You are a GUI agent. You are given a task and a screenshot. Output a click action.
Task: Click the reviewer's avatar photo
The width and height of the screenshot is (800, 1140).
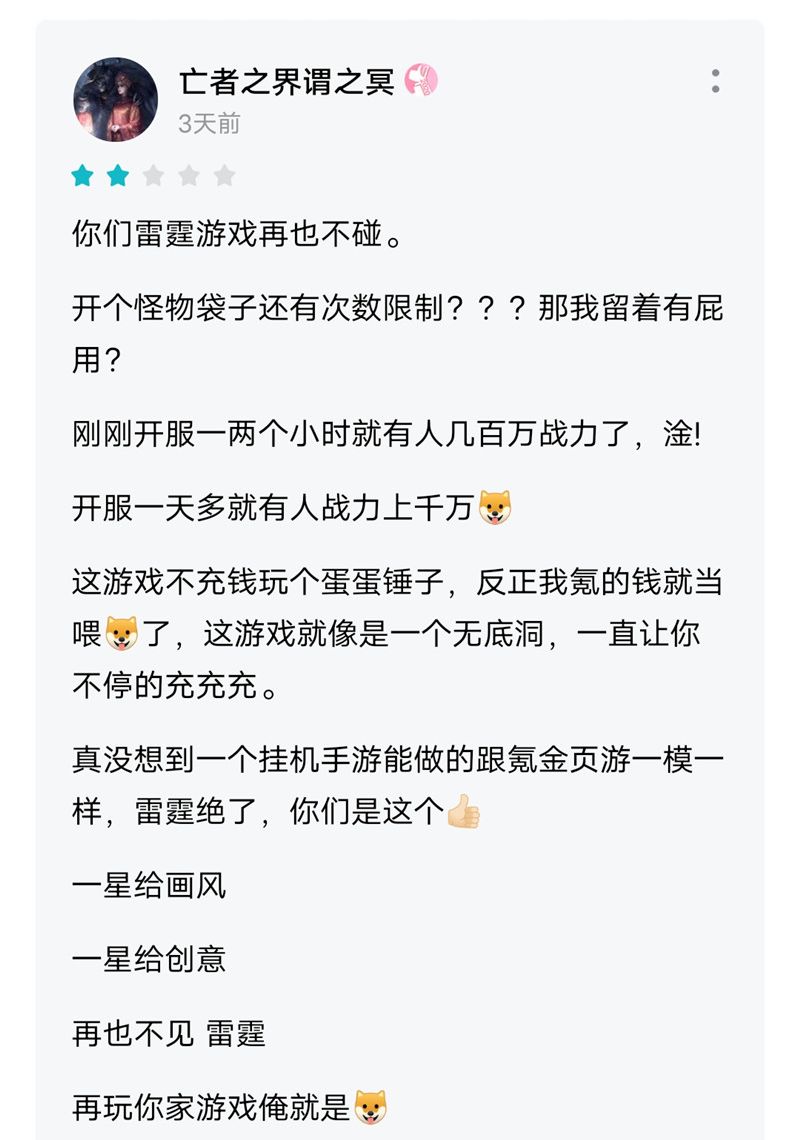(x=113, y=97)
